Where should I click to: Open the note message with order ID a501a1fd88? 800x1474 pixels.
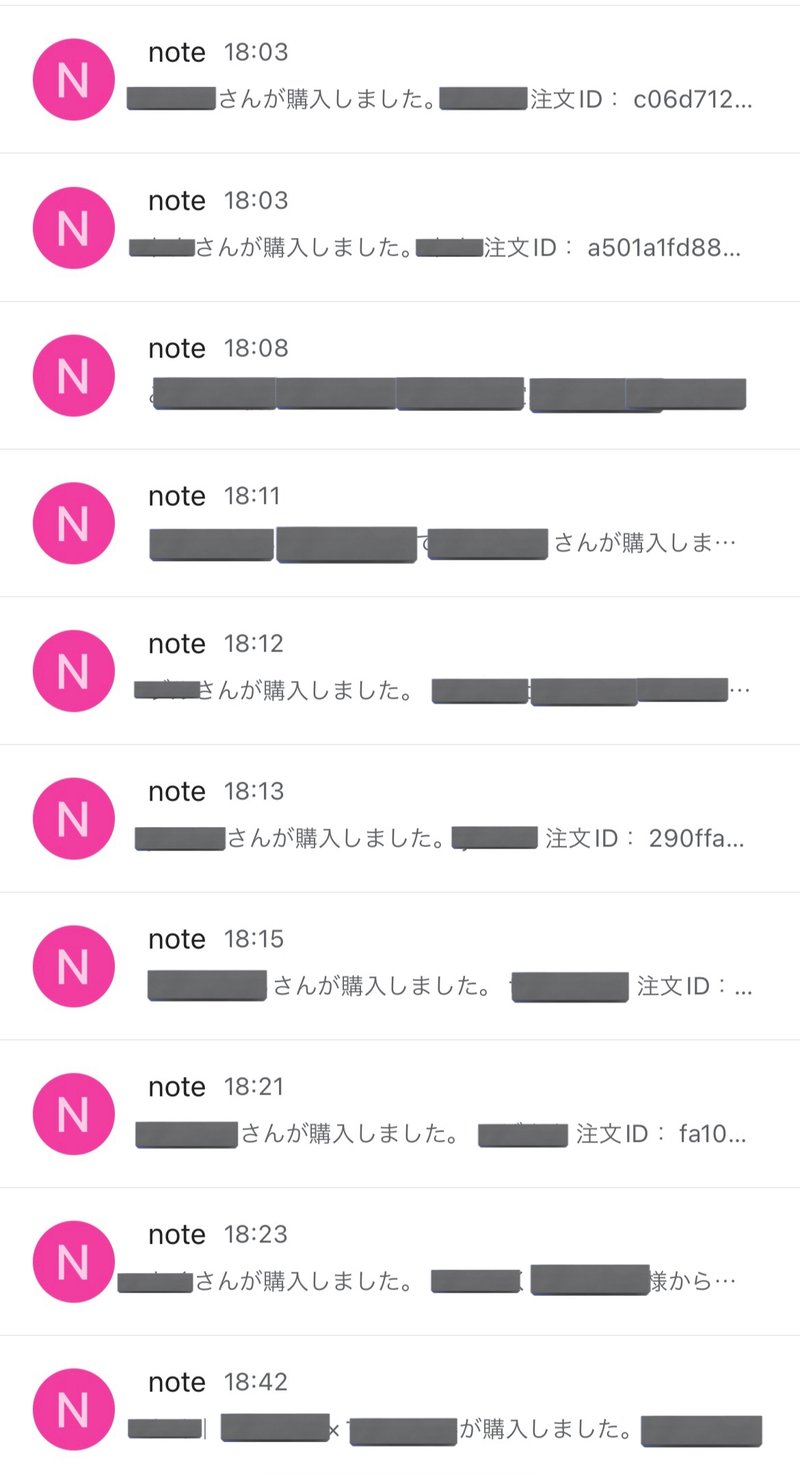tap(400, 228)
